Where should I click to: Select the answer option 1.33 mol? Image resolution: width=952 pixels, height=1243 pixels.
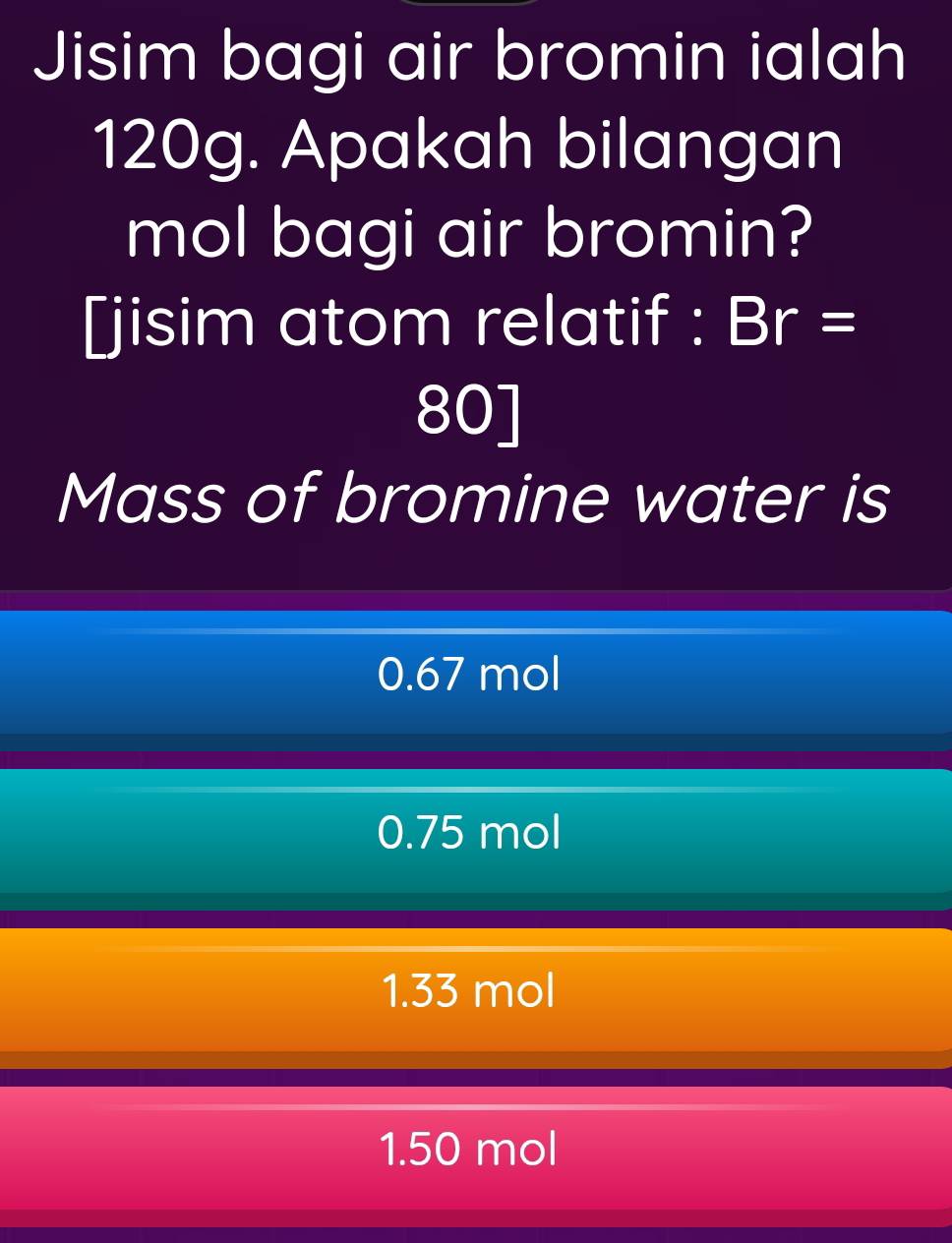click(470, 991)
